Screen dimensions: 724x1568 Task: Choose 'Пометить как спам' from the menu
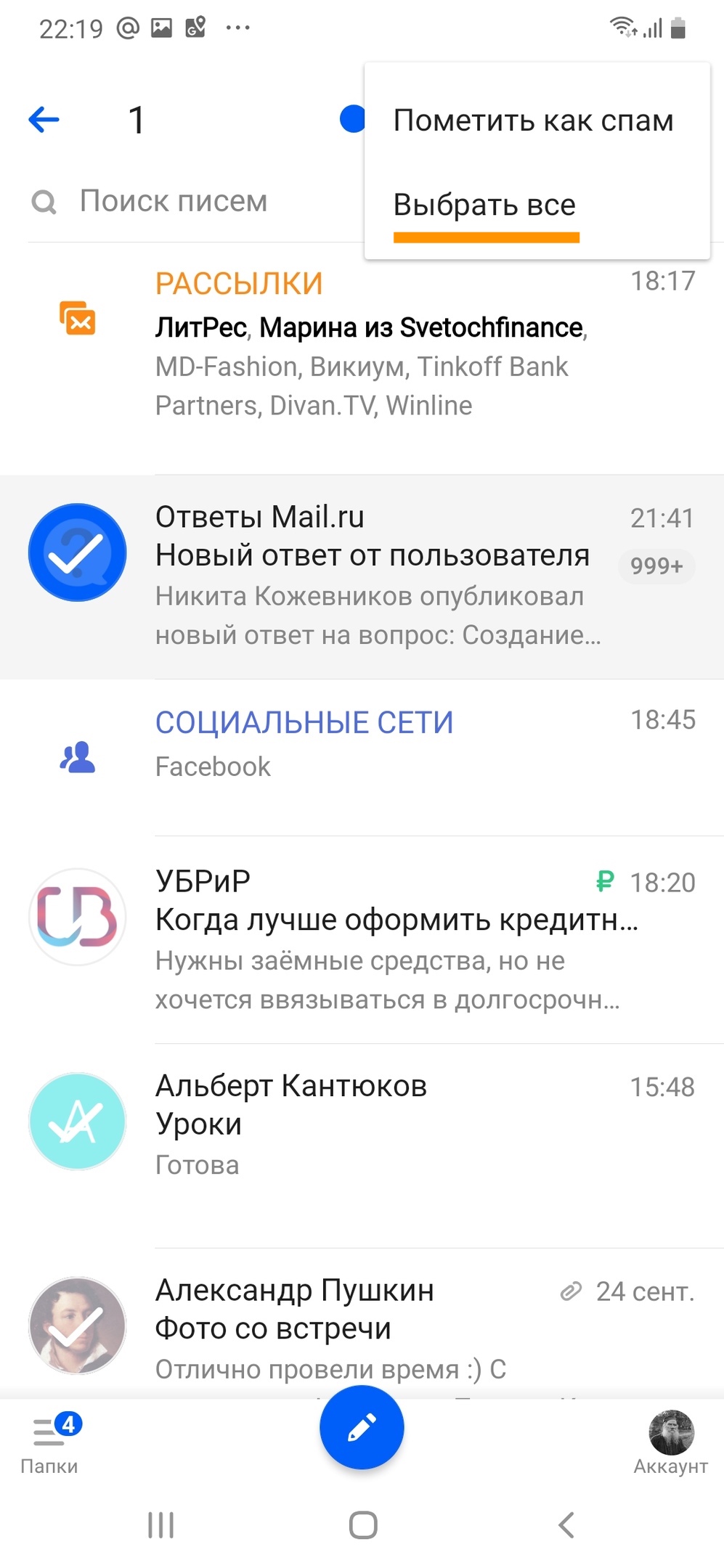click(533, 121)
